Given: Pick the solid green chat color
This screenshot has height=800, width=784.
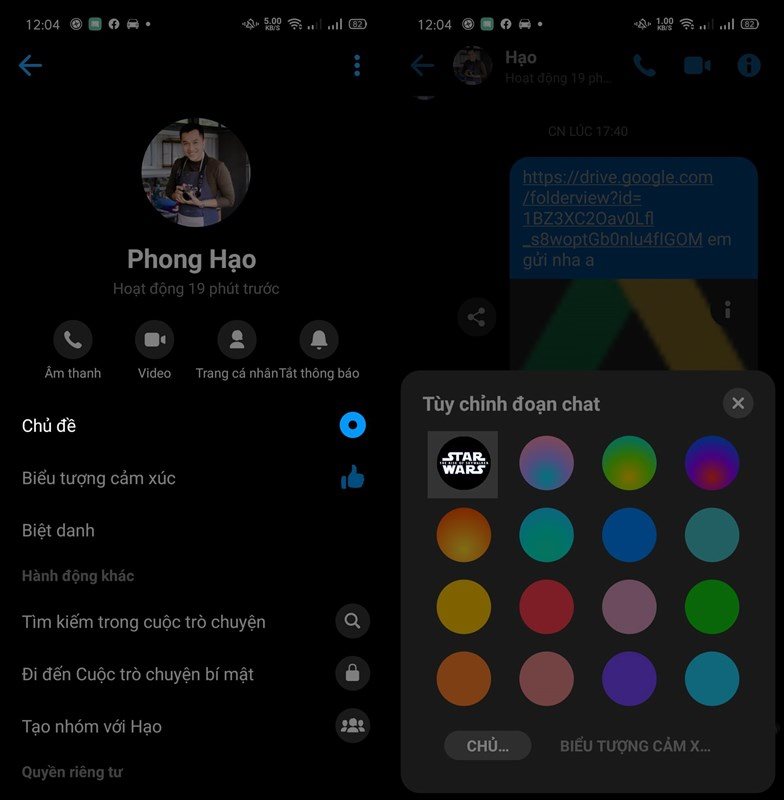Looking at the screenshot, I should (712, 607).
